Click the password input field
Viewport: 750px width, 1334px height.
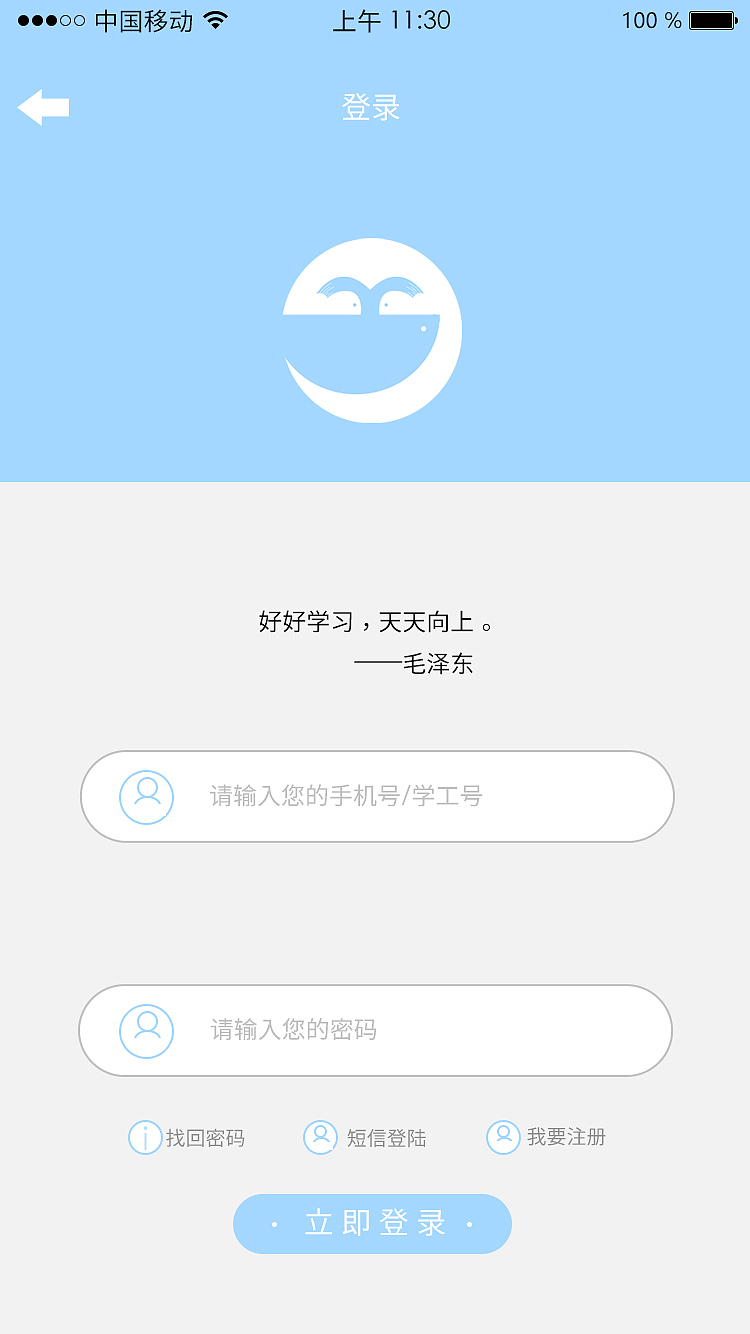click(377, 1030)
